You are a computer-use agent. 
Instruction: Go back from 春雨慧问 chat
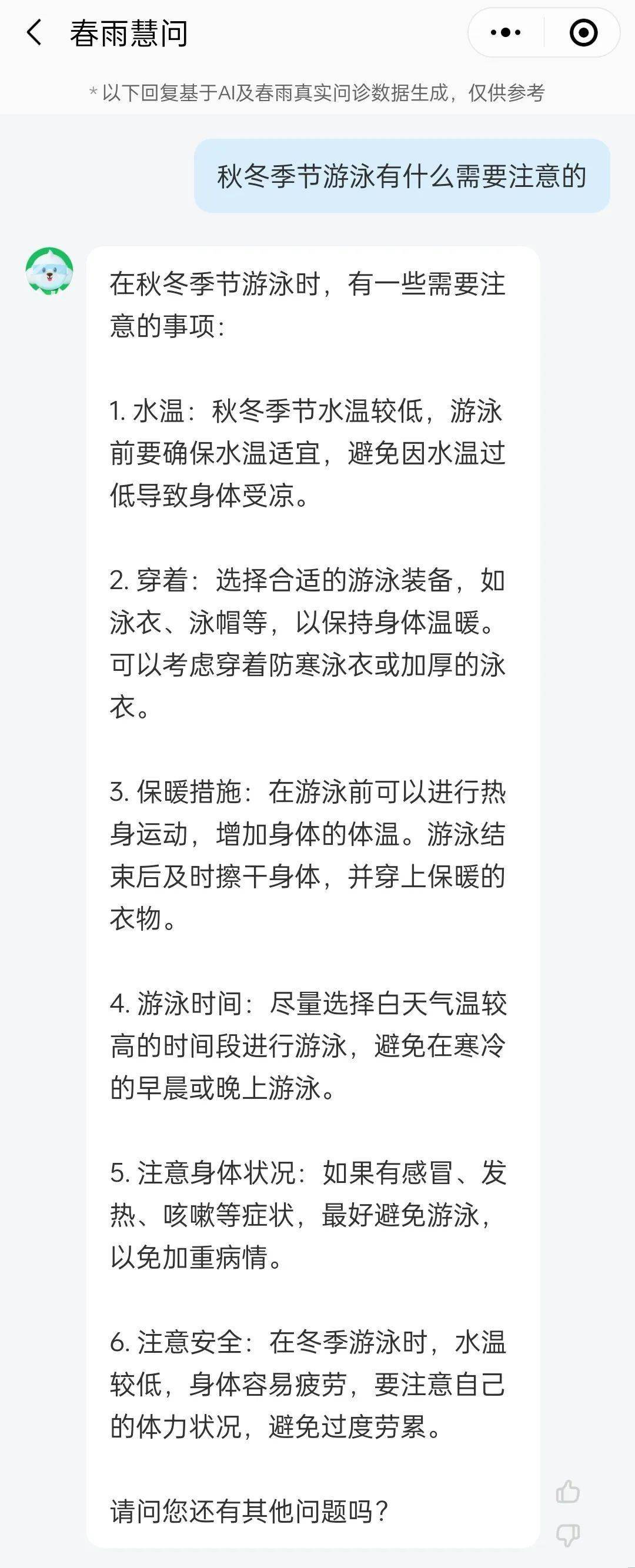click(x=35, y=33)
